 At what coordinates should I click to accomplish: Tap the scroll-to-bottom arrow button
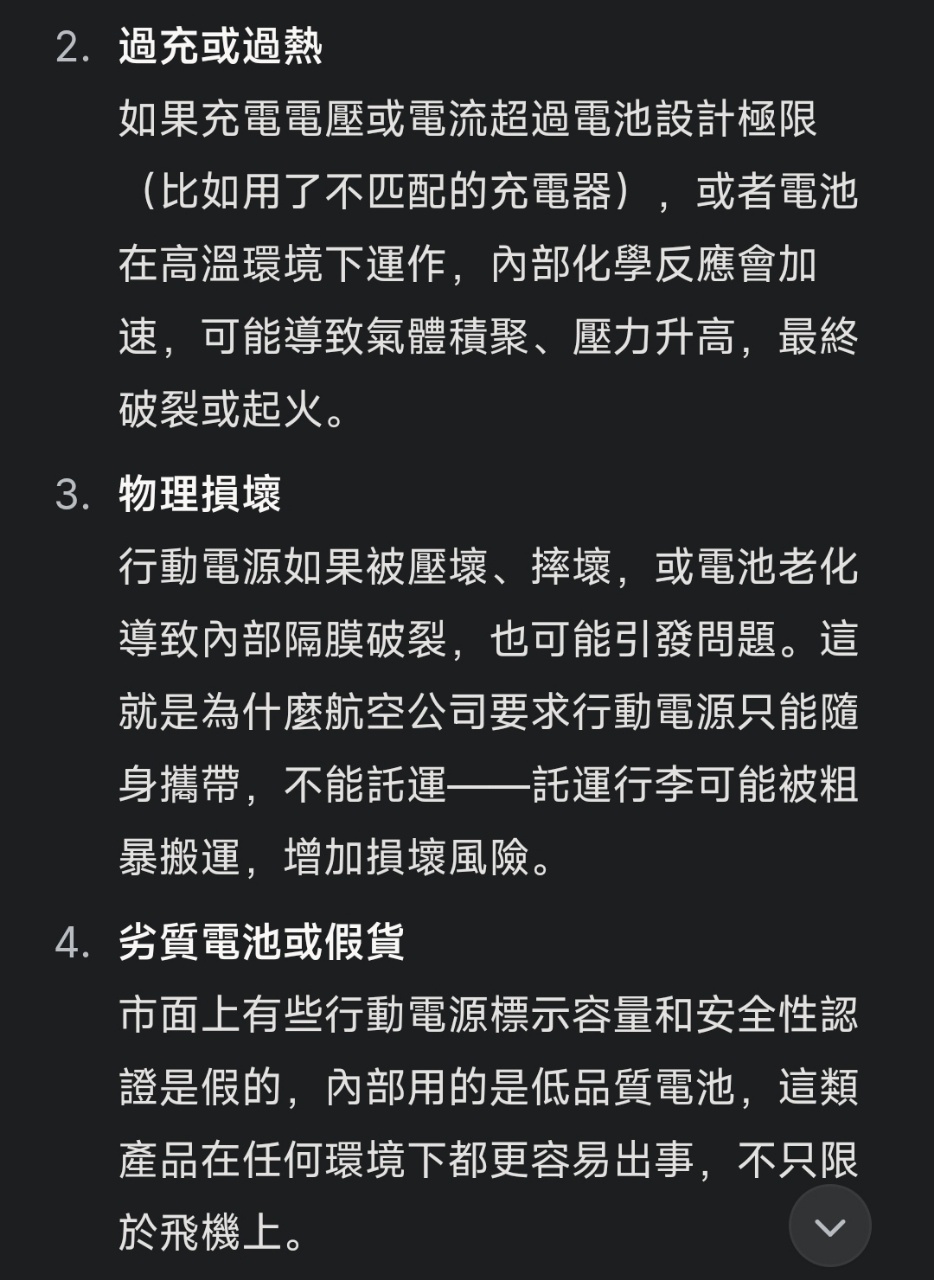coord(829,1226)
